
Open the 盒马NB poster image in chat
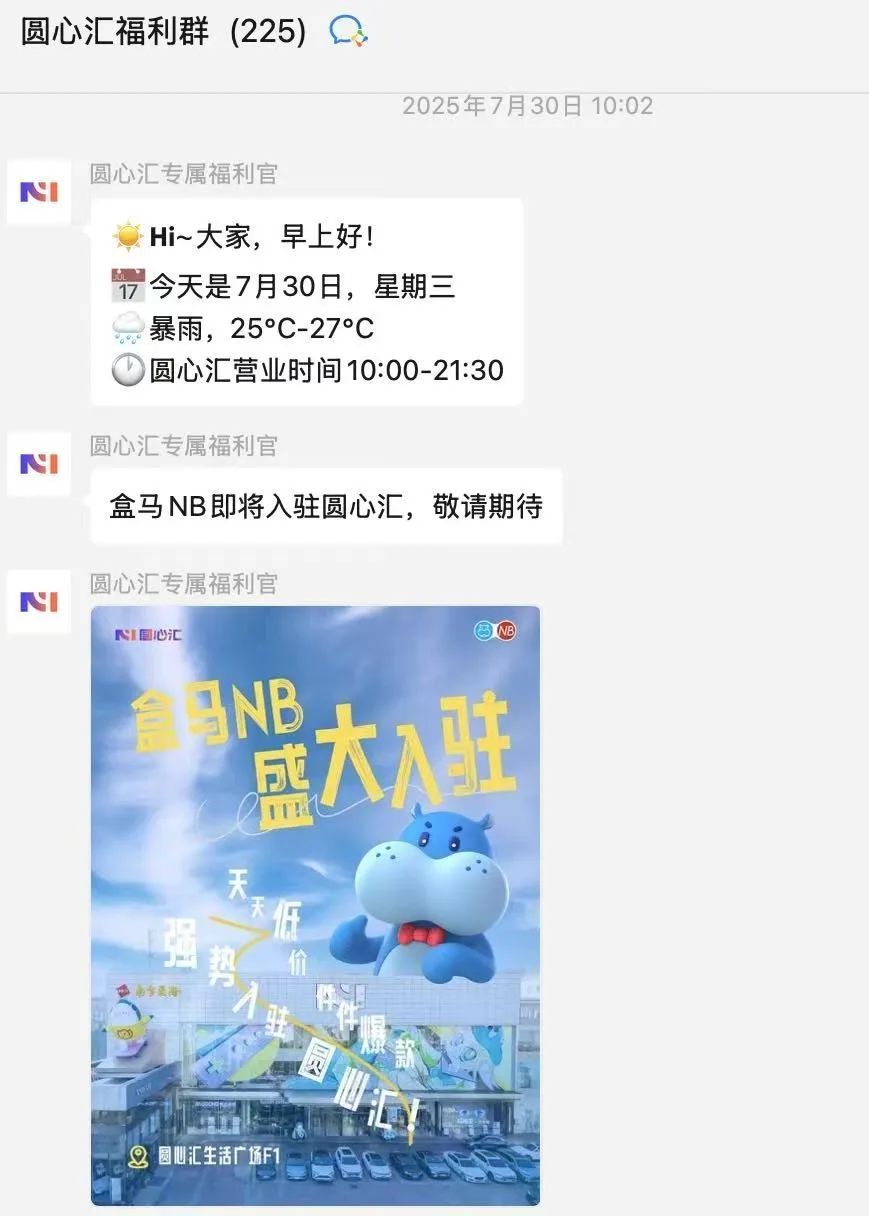pyautogui.click(x=315, y=905)
